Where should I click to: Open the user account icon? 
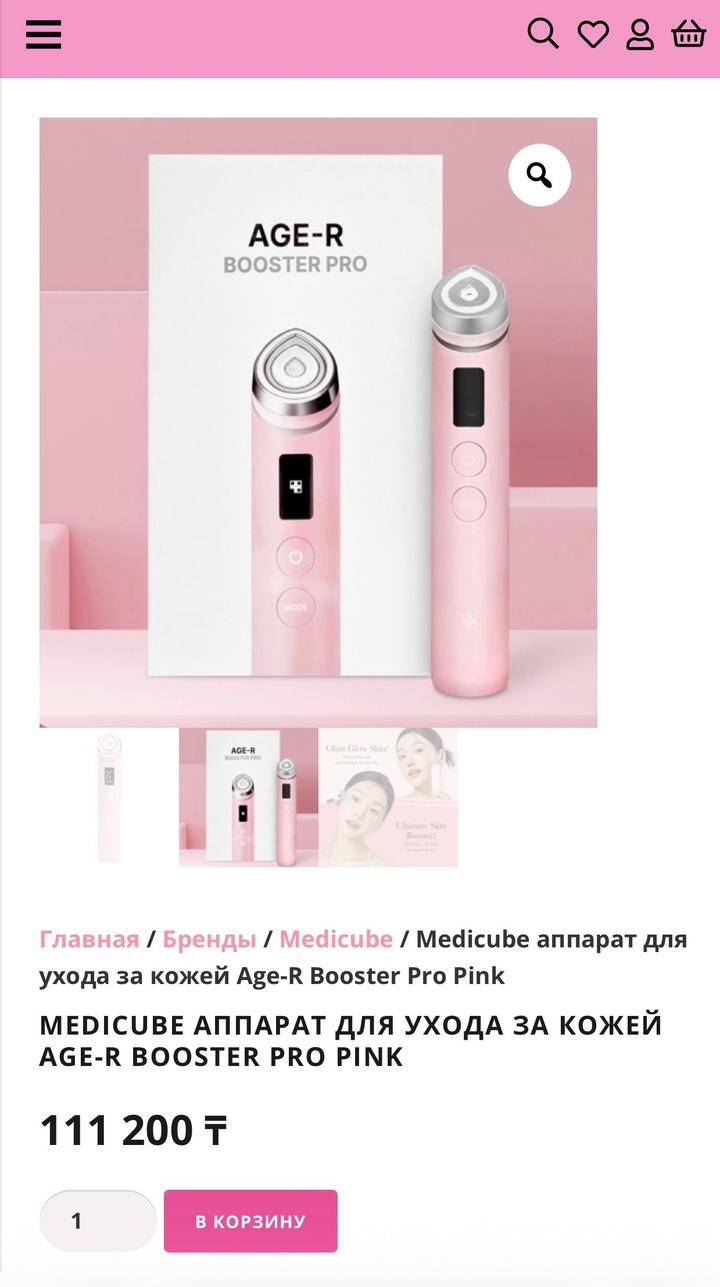click(x=640, y=35)
